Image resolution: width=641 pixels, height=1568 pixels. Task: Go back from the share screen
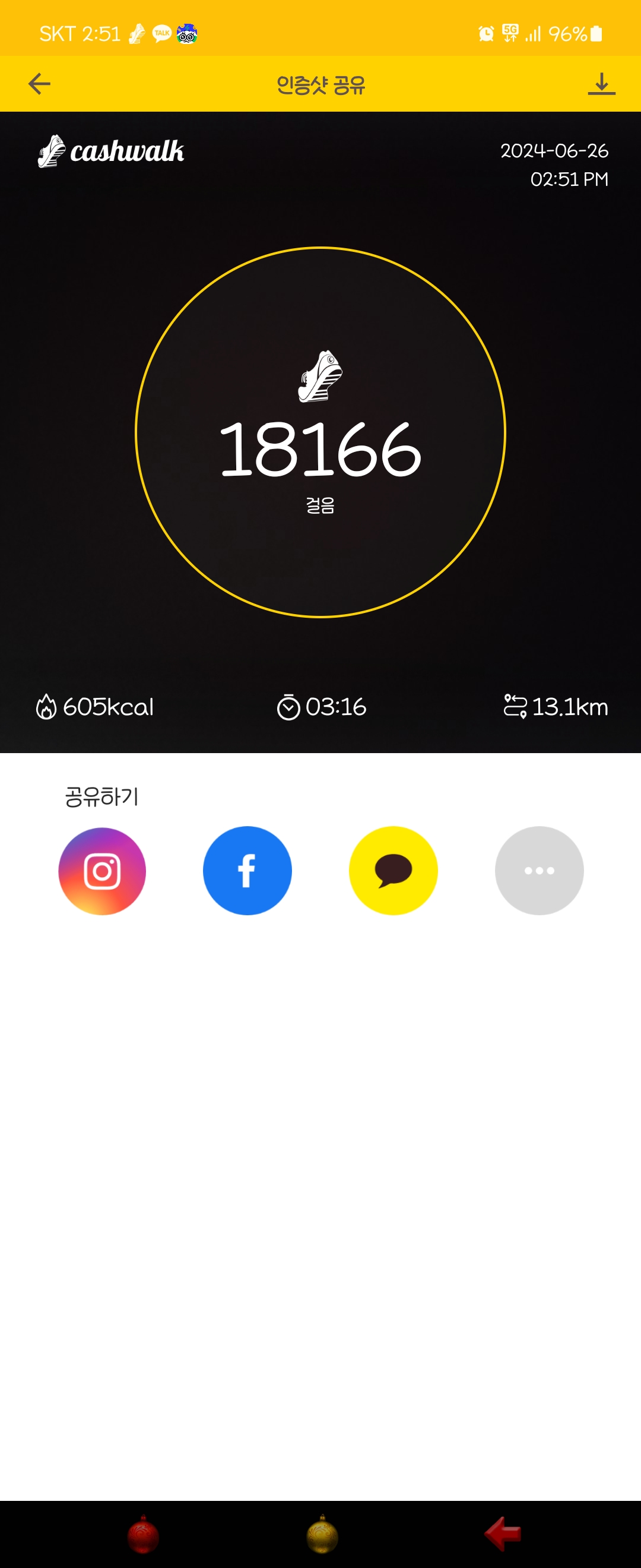pos(40,84)
